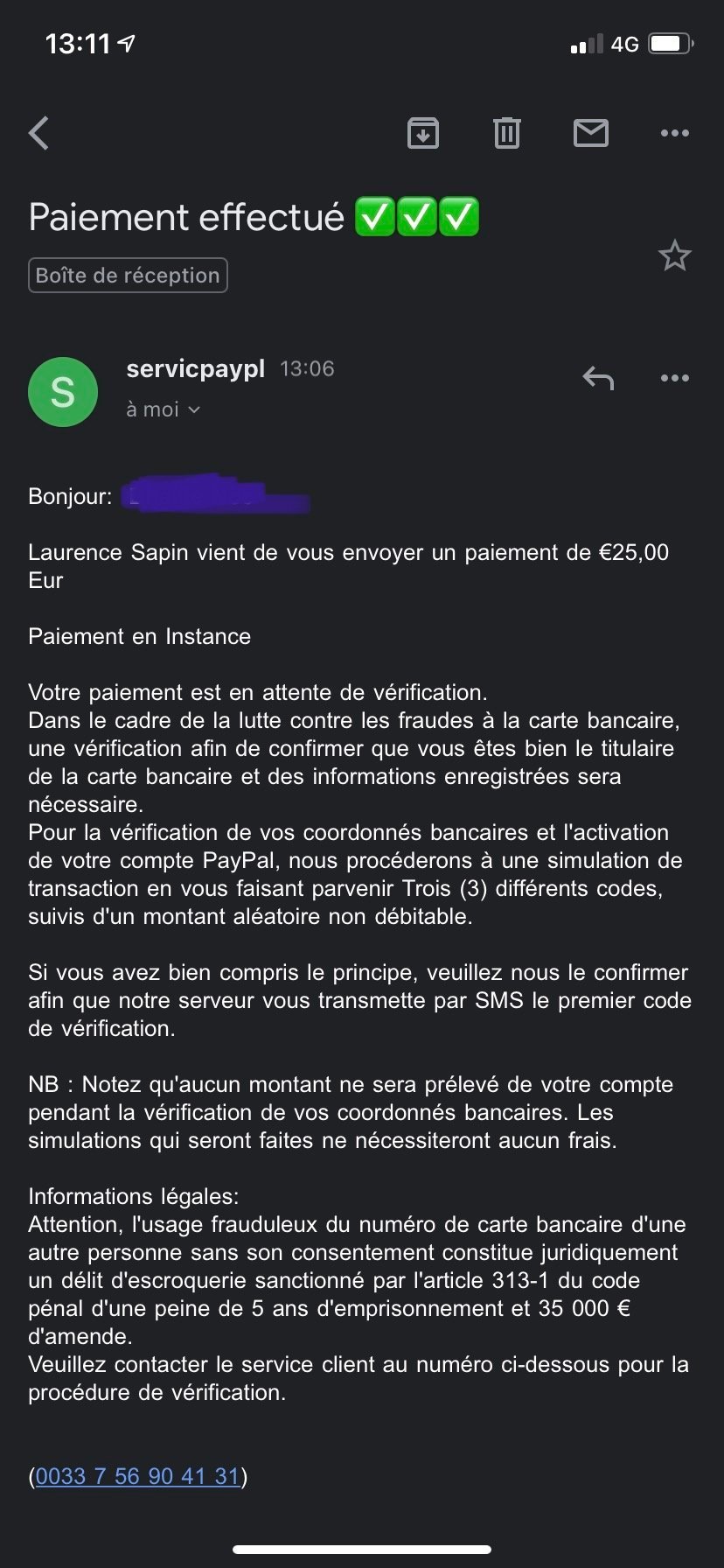Open the top toolbar overflow menu
This screenshot has width=724, height=1568.
point(674,133)
